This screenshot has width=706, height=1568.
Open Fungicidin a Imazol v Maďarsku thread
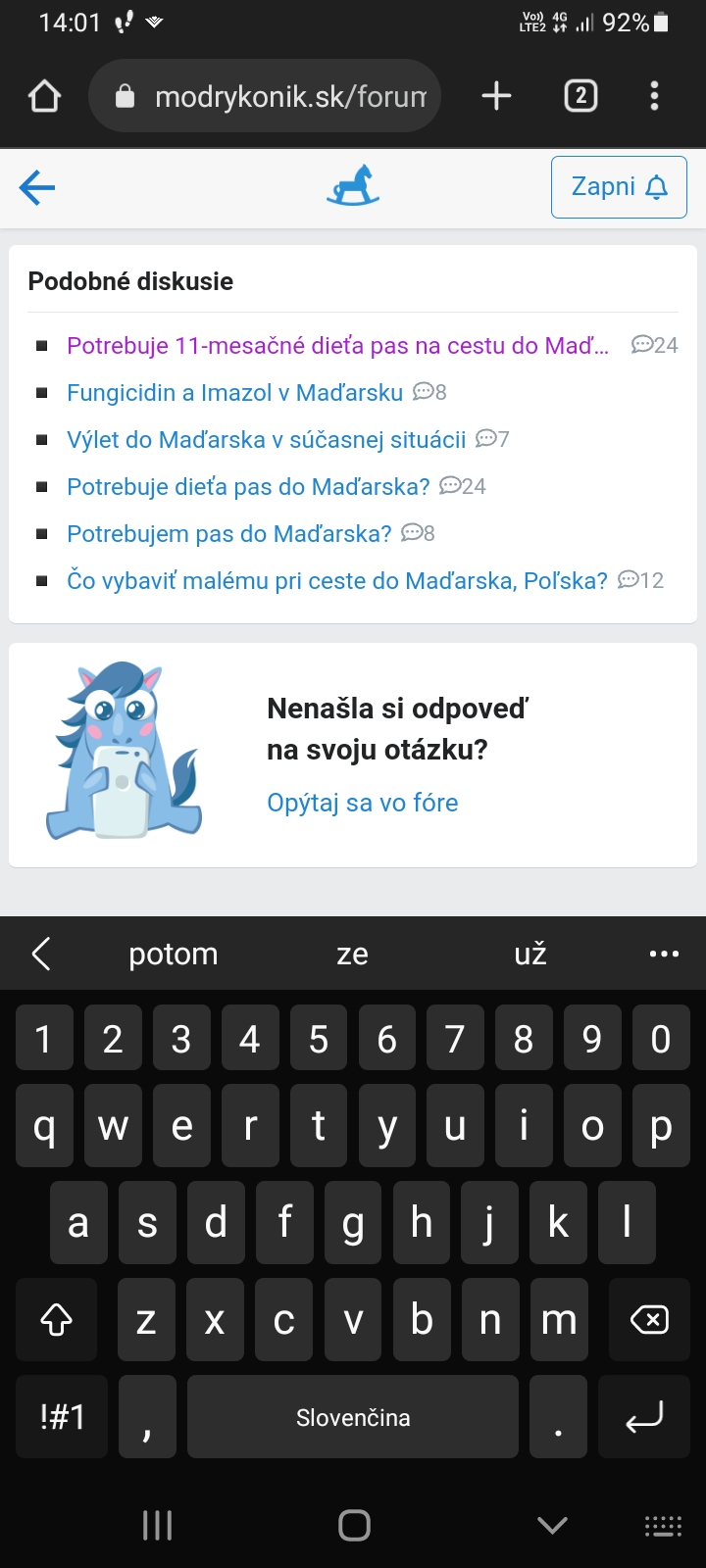(235, 392)
